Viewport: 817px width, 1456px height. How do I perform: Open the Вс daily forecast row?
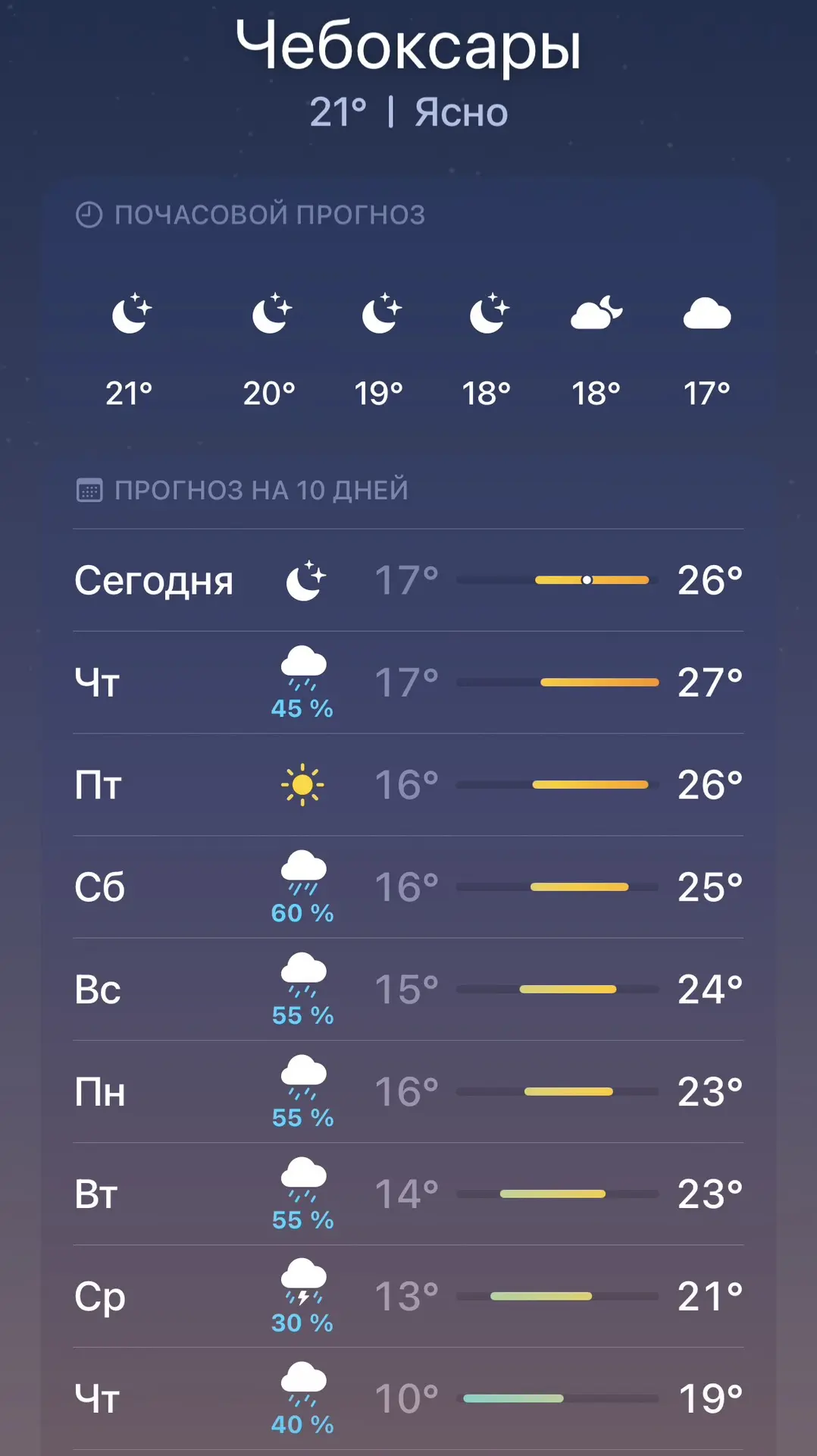pyautogui.click(x=409, y=990)
